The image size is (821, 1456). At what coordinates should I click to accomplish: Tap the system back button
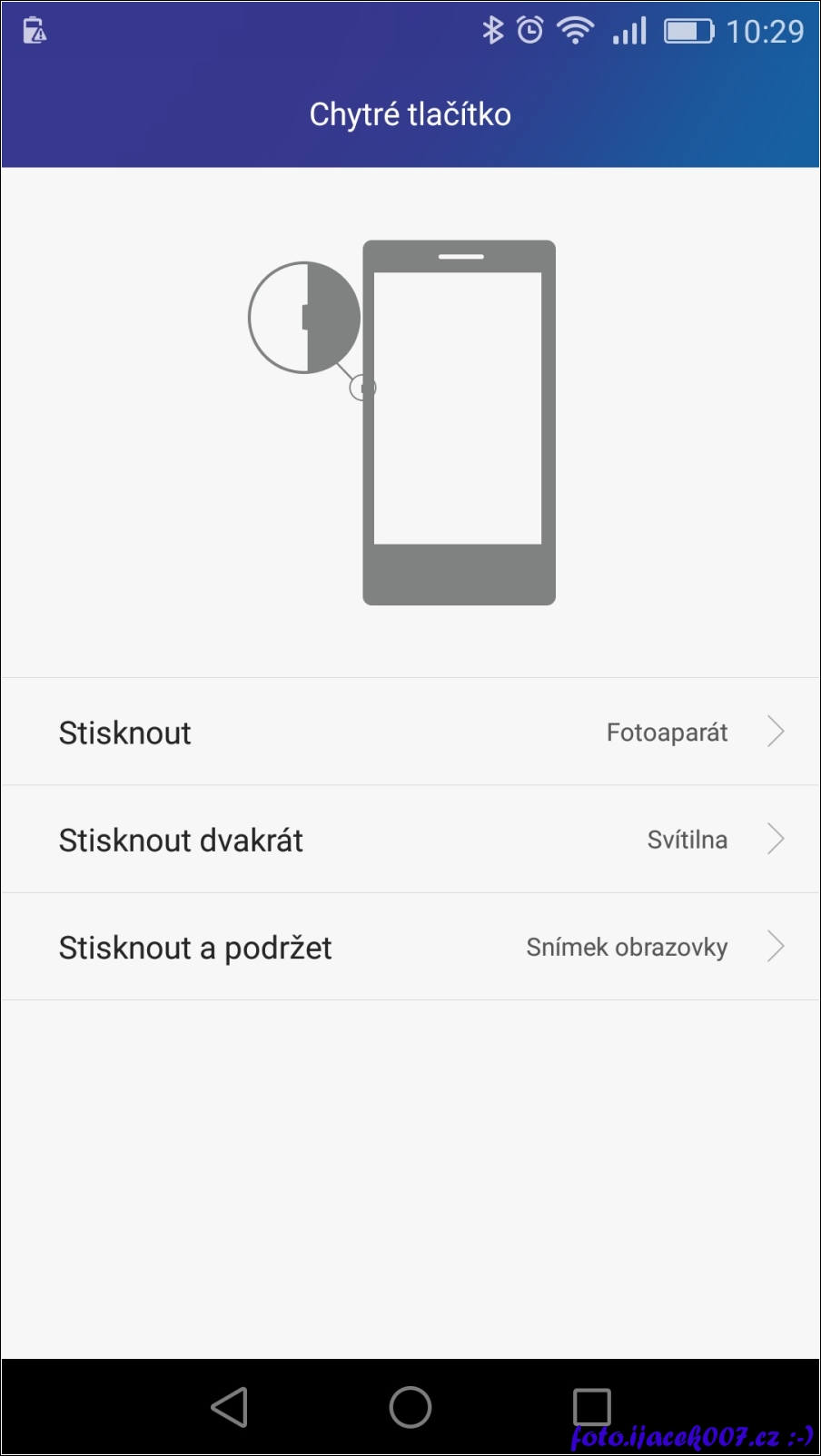230,1407
